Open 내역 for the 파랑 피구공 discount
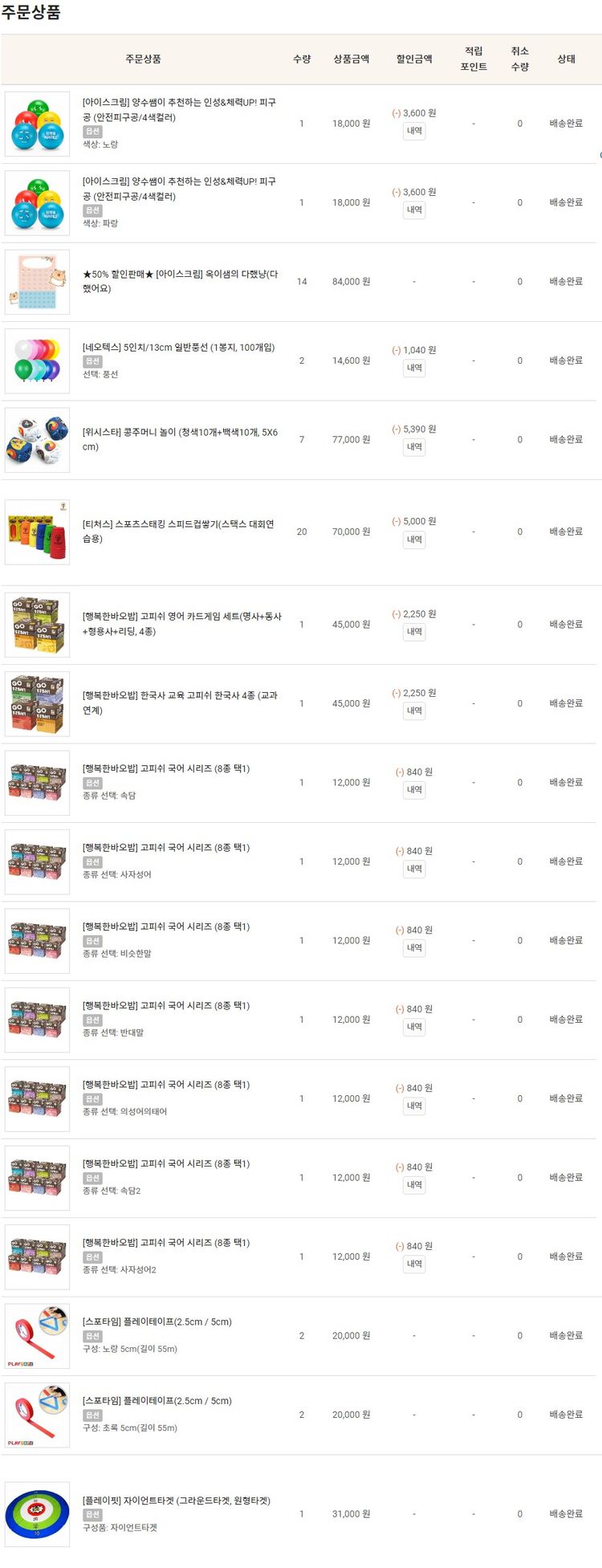This screenshot has height=1568, width=602. click(414, 210)
